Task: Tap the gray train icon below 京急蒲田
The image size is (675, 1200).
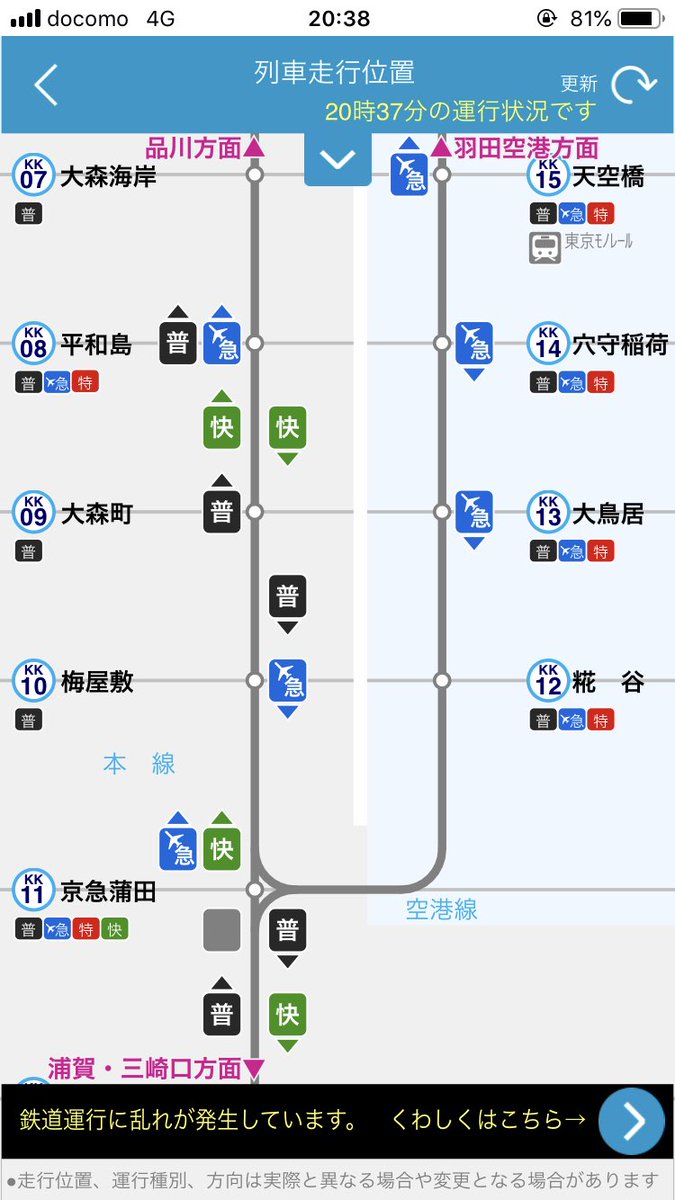Action: click(222, 930)
